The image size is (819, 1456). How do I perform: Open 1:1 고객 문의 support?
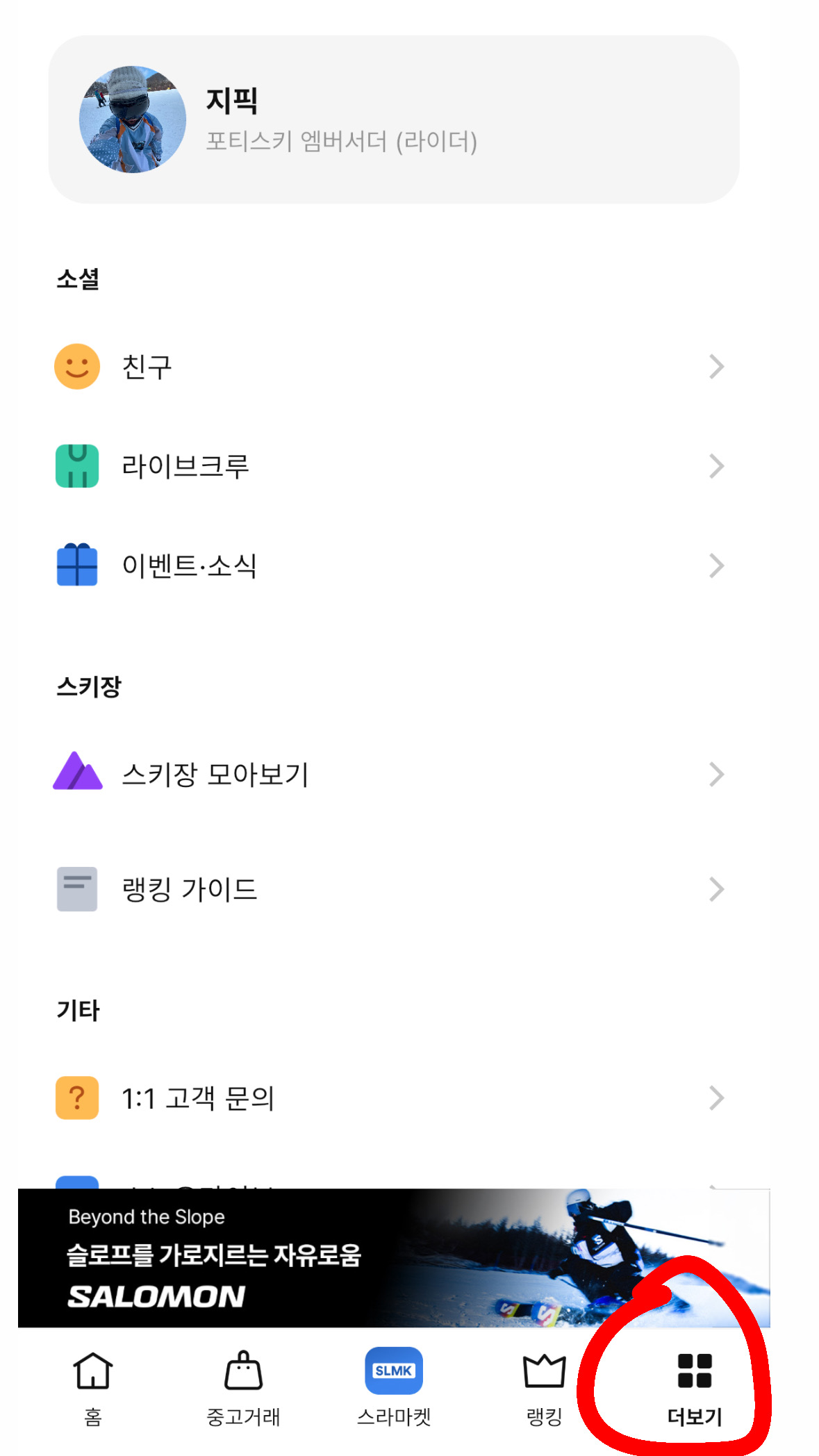click(x=389, y=1098)
